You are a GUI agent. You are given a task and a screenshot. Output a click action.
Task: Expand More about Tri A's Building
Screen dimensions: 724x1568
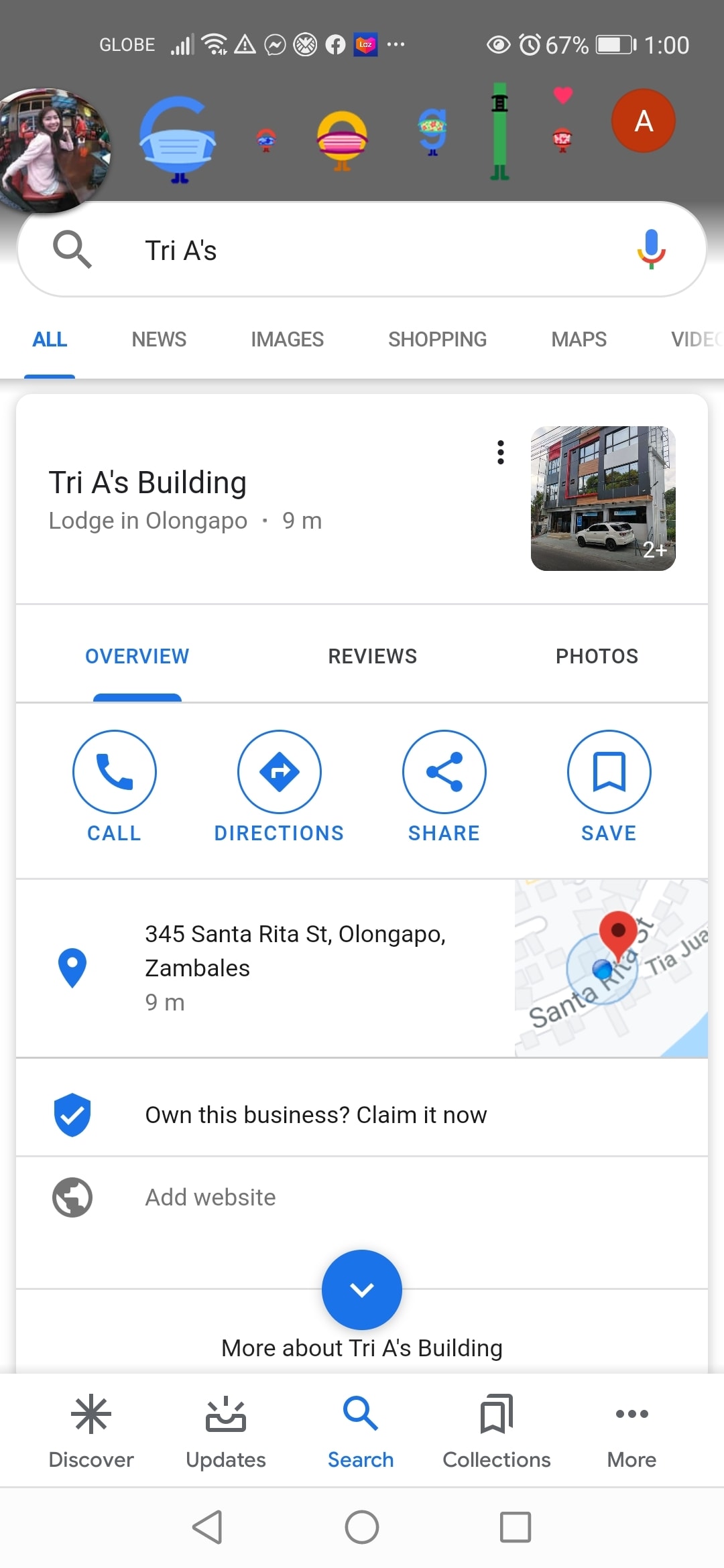362,1289
